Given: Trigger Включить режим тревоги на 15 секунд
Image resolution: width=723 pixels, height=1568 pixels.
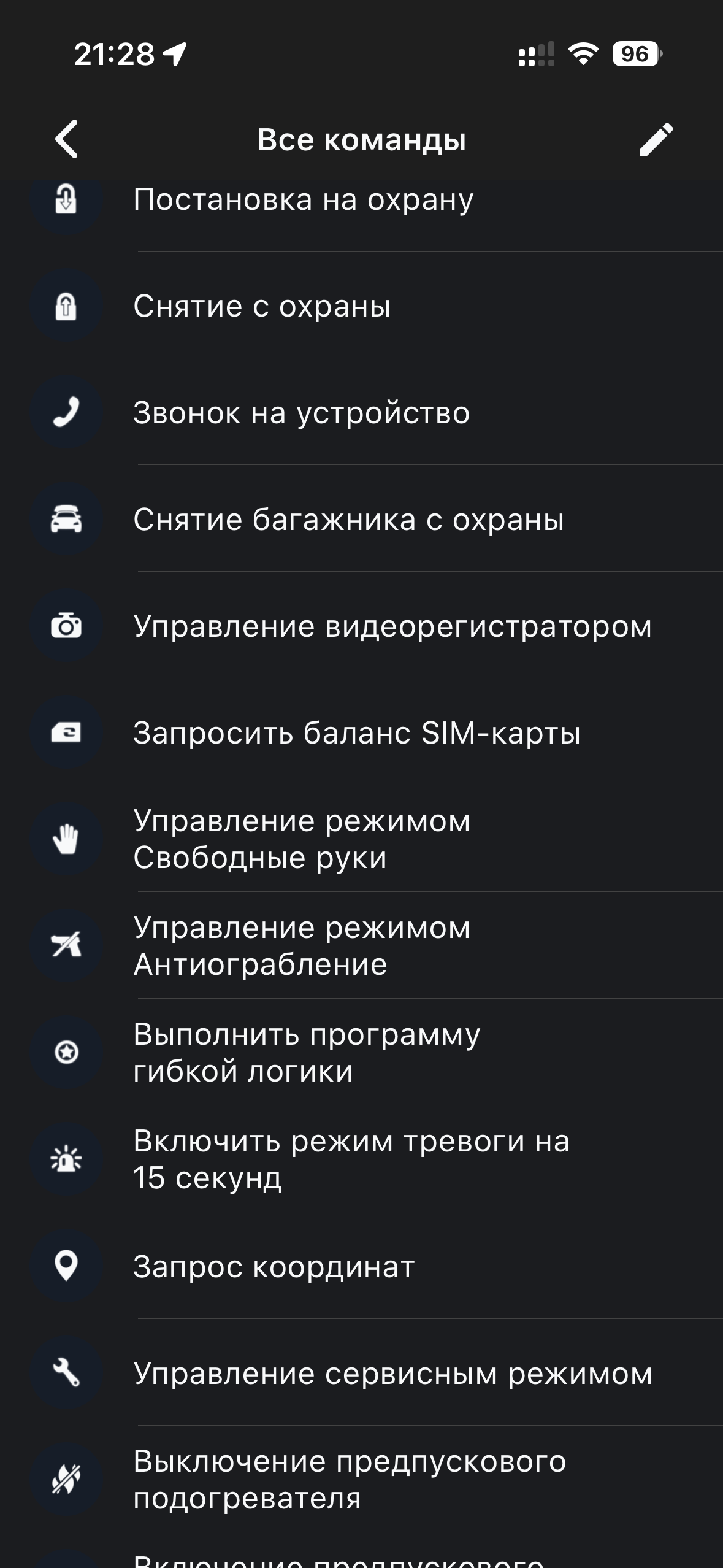Looking at the screenshot, I should [351, 1159].
